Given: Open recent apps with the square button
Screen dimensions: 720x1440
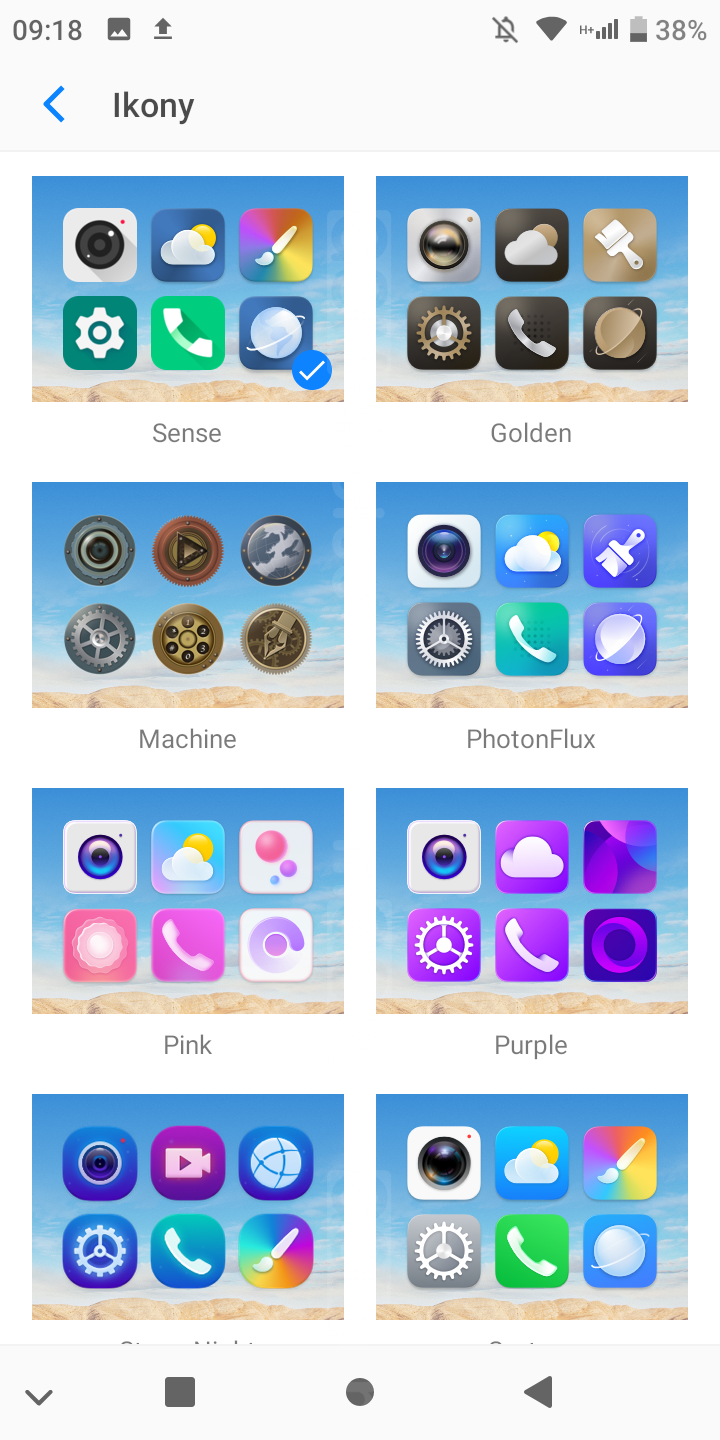Looking at the screenshot, I should point(180,1392).
